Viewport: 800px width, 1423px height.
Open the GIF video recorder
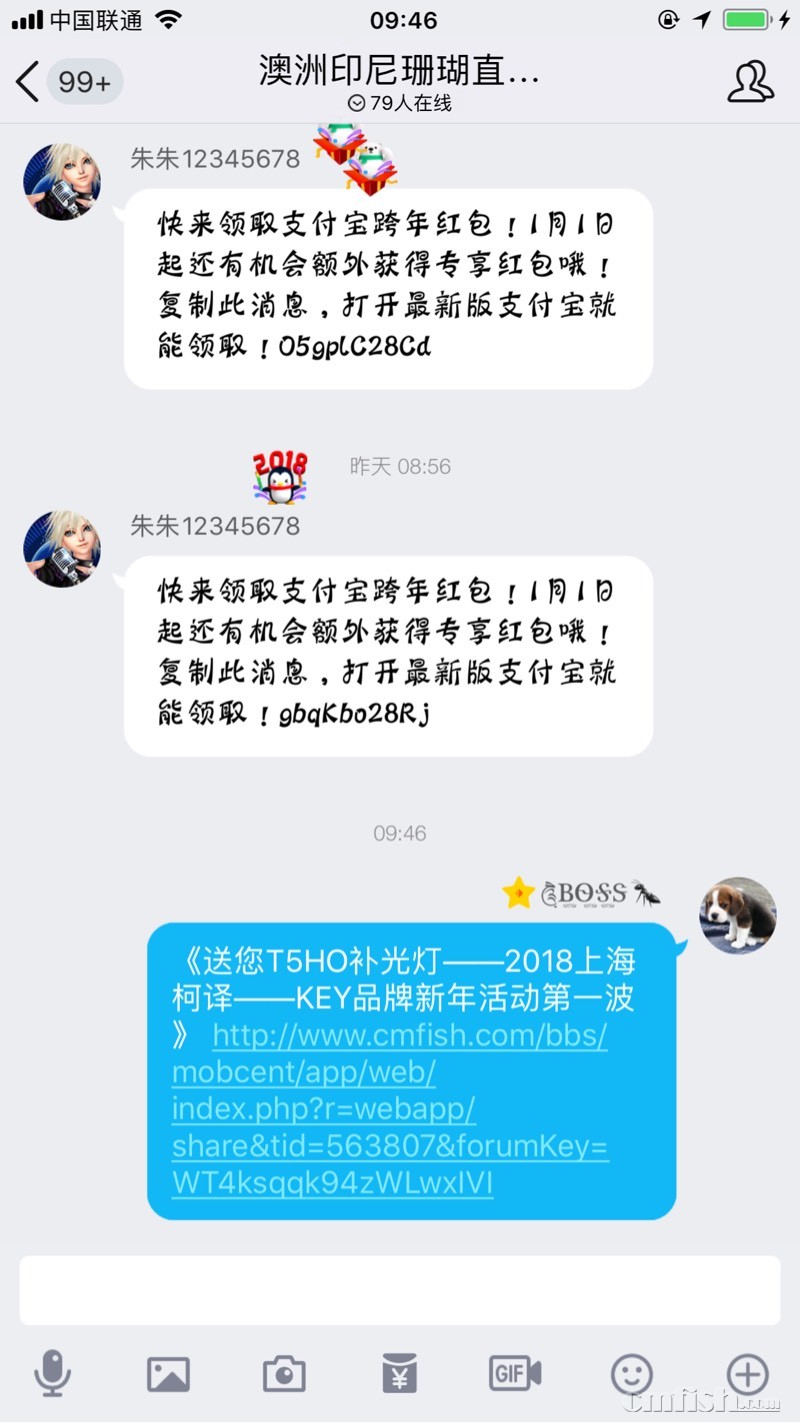tap(515, 1373)
